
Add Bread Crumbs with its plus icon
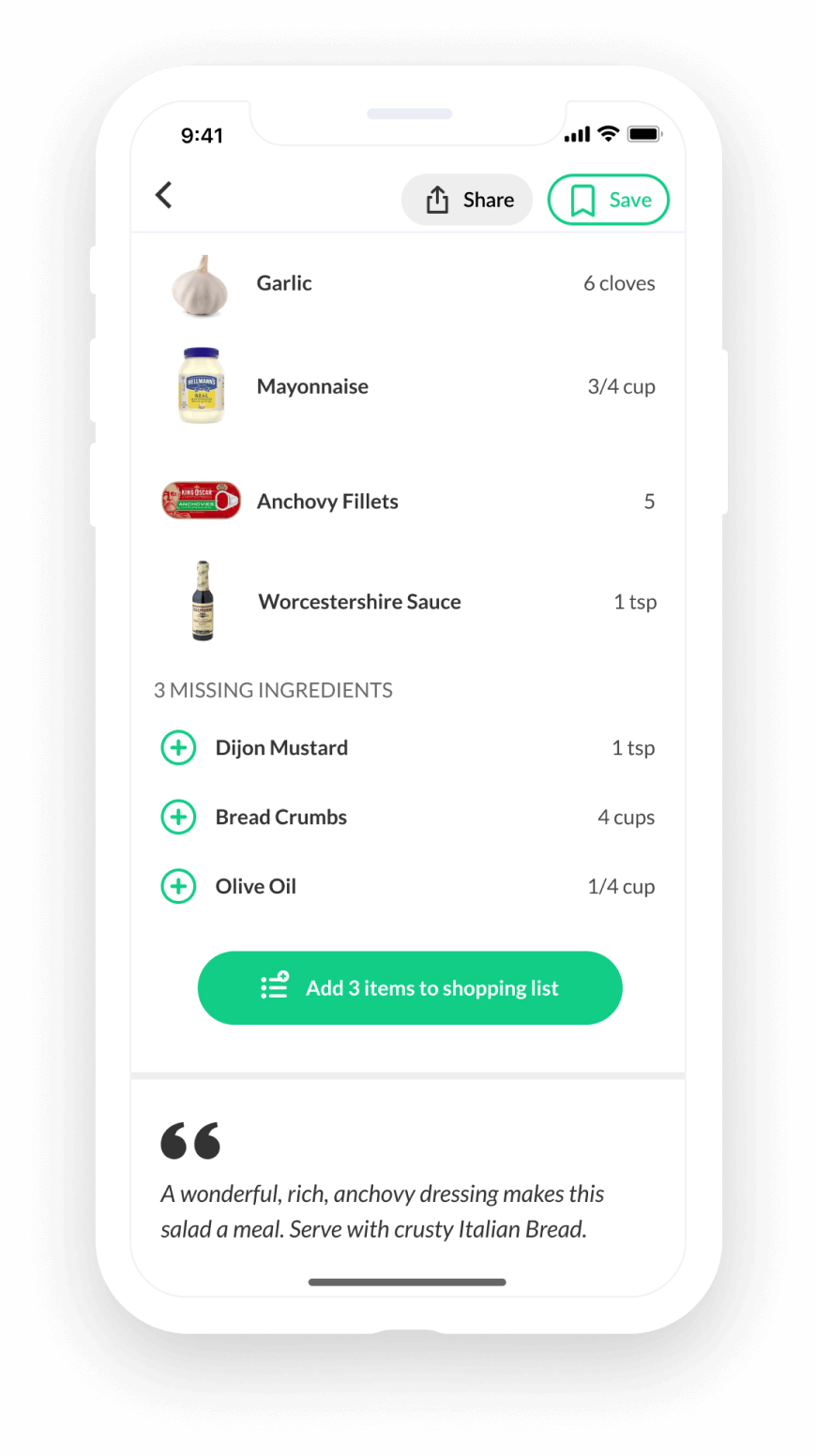click(x=178, y=818)
